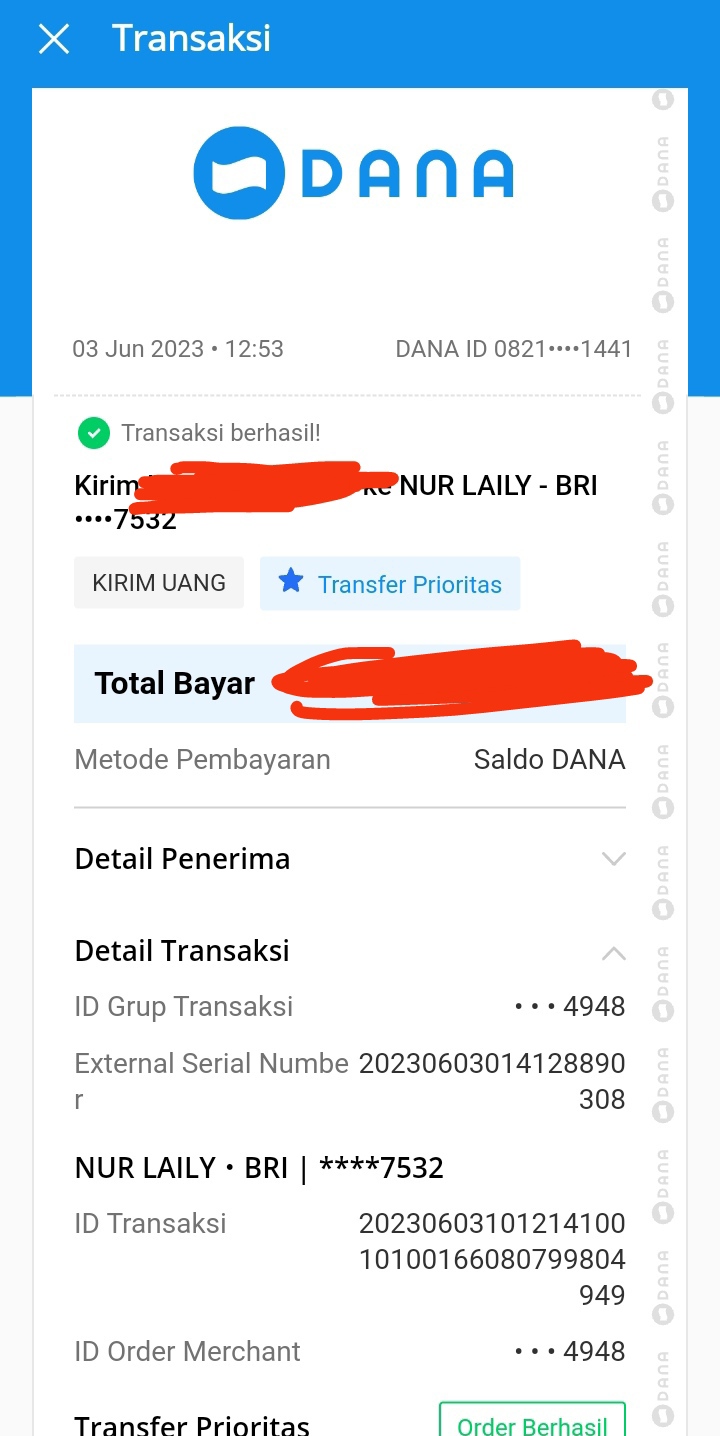Collapse the Detail Transaksi section
The width and height of the screenshot is (720, 1436).
click(613, 953)
